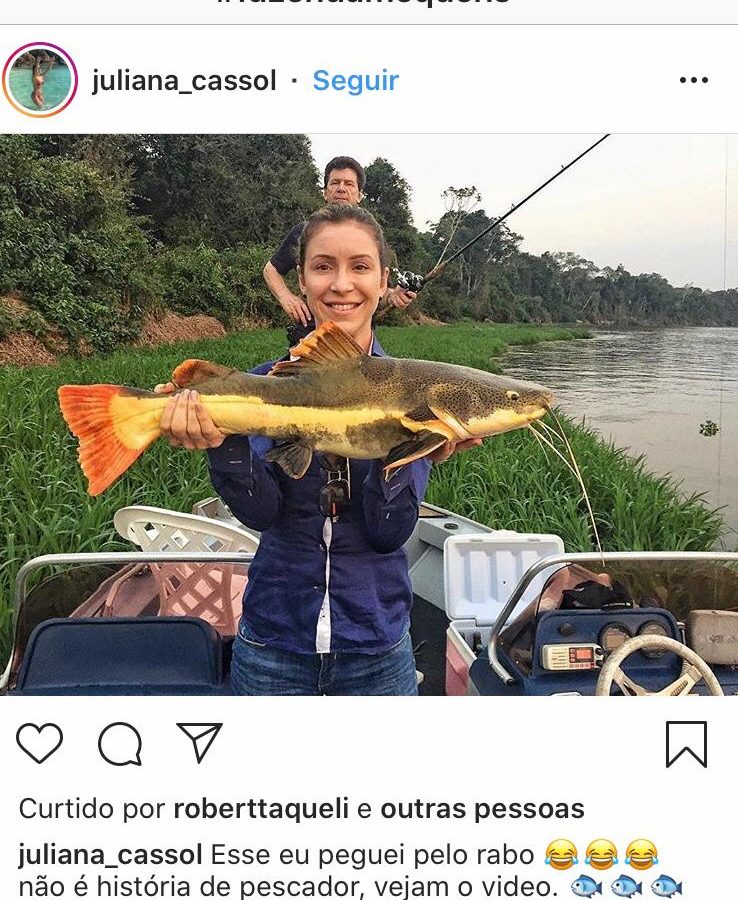This screenshot has height=900, width=738.
Task: Like the post with the heart icon
Action: point(40,744)
